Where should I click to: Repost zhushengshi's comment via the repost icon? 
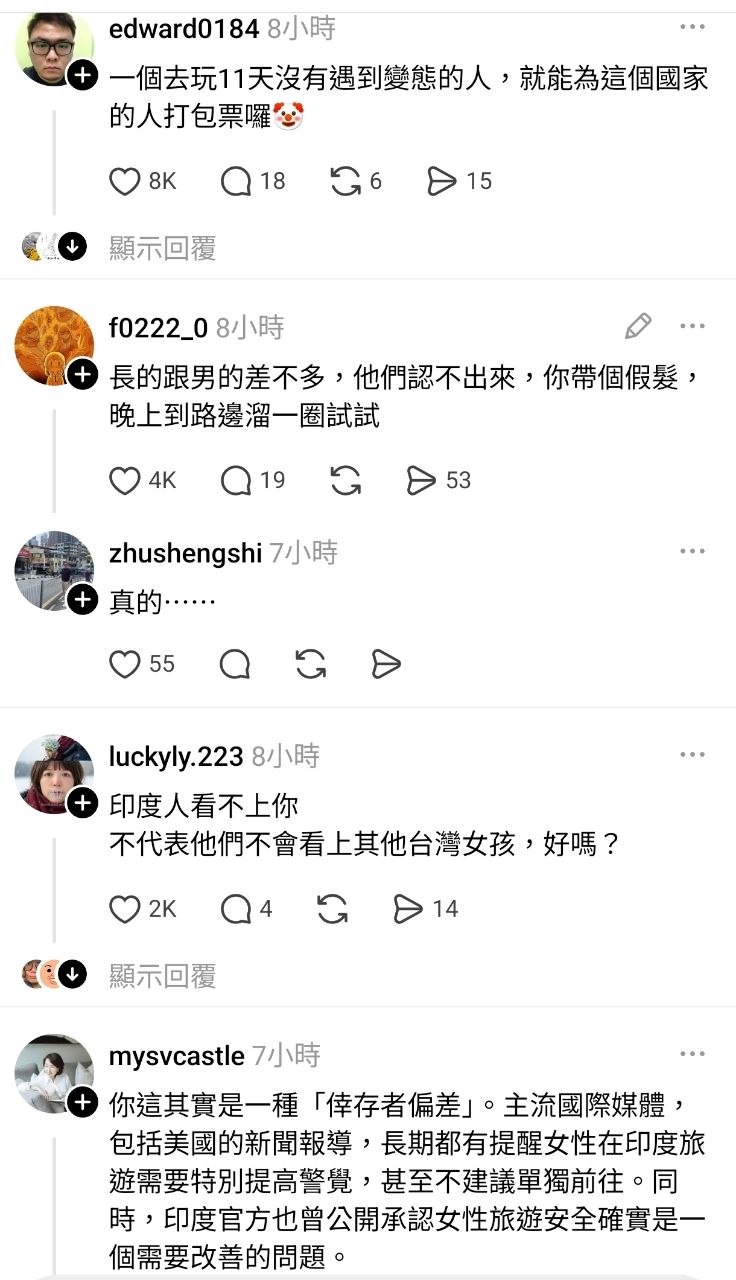click(x=310, y=664)
